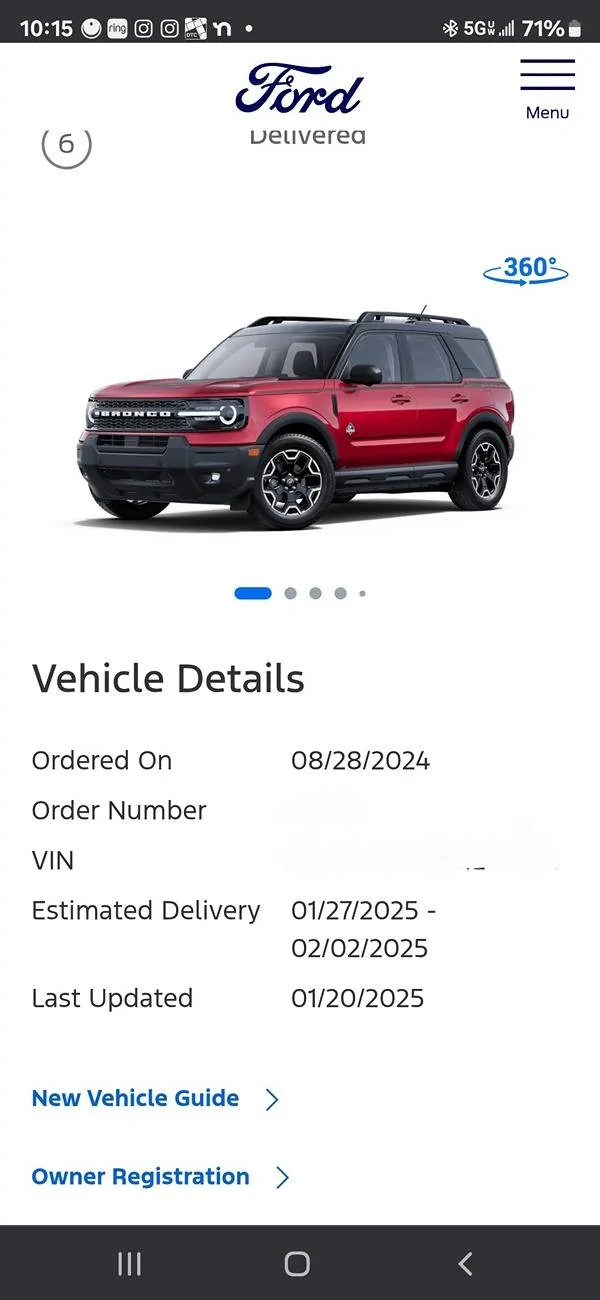Open the Owner Registration link
Image resolution: width=600 pixels, height=1300 pixels.
tap(141, 1176)
